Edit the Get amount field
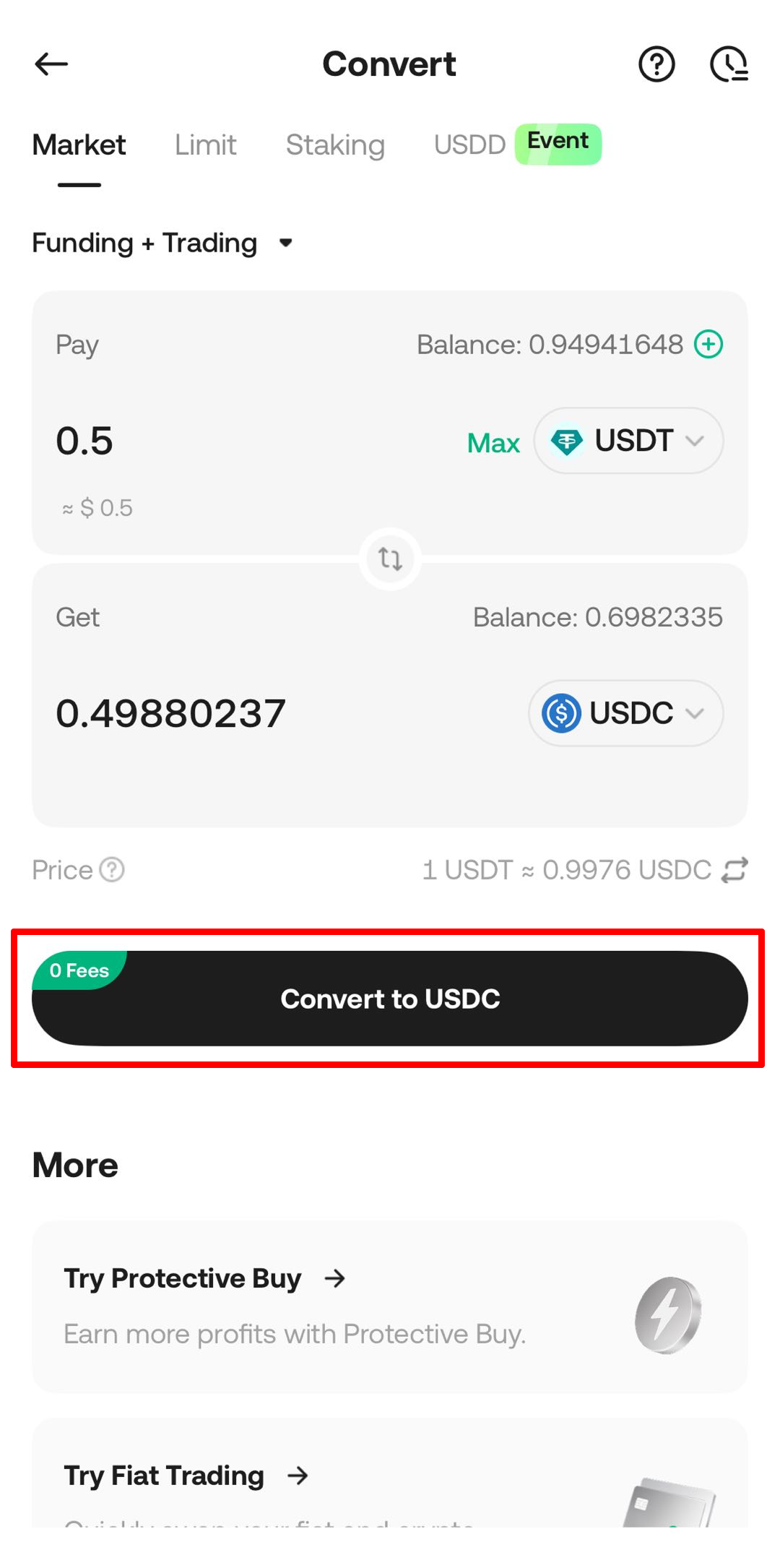The width and height of the screenshot is (780, 1568). click(x=217, y=713)
